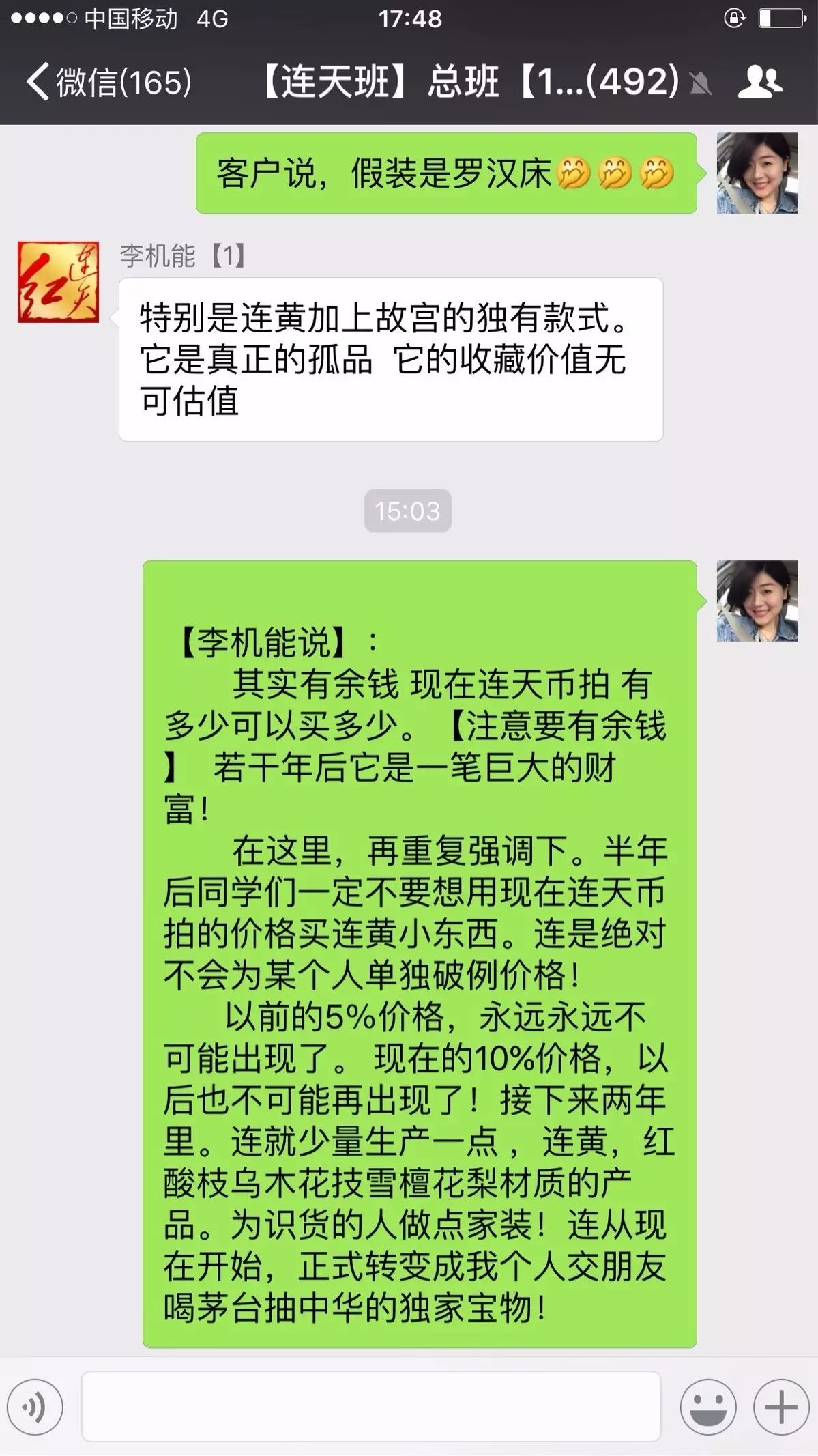Open 李机能's profile avatar

(x=59, y=282)
